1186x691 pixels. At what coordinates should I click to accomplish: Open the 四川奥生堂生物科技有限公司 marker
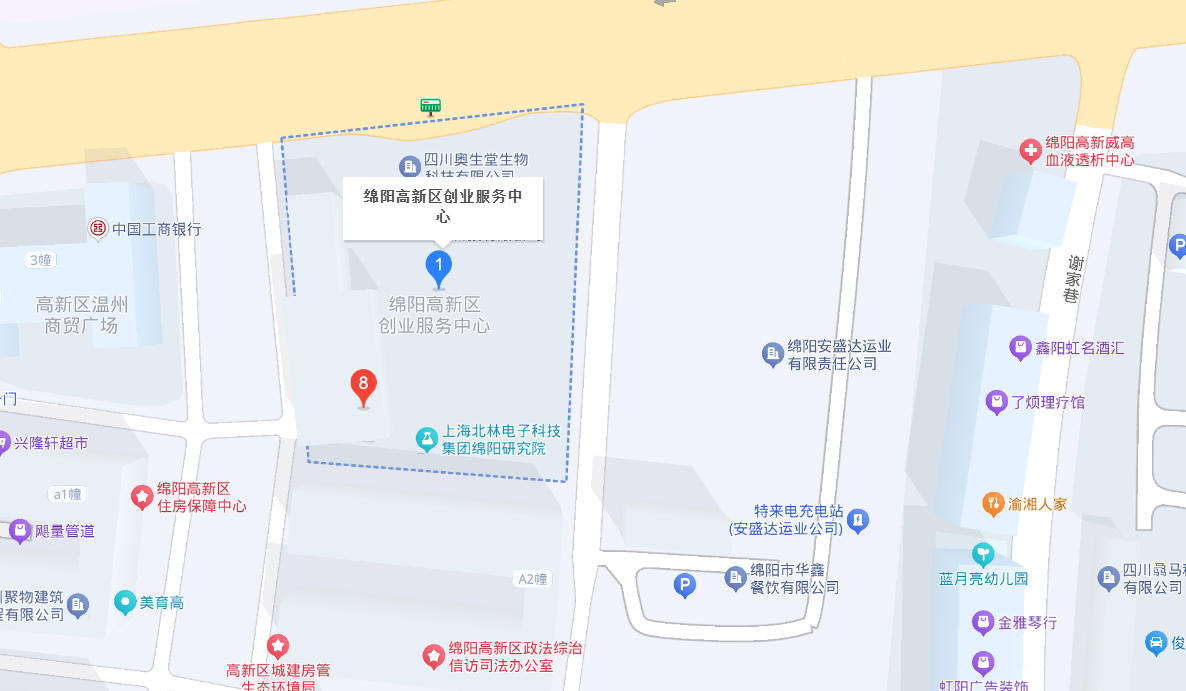pyautogui.click(x=409, y=165)
